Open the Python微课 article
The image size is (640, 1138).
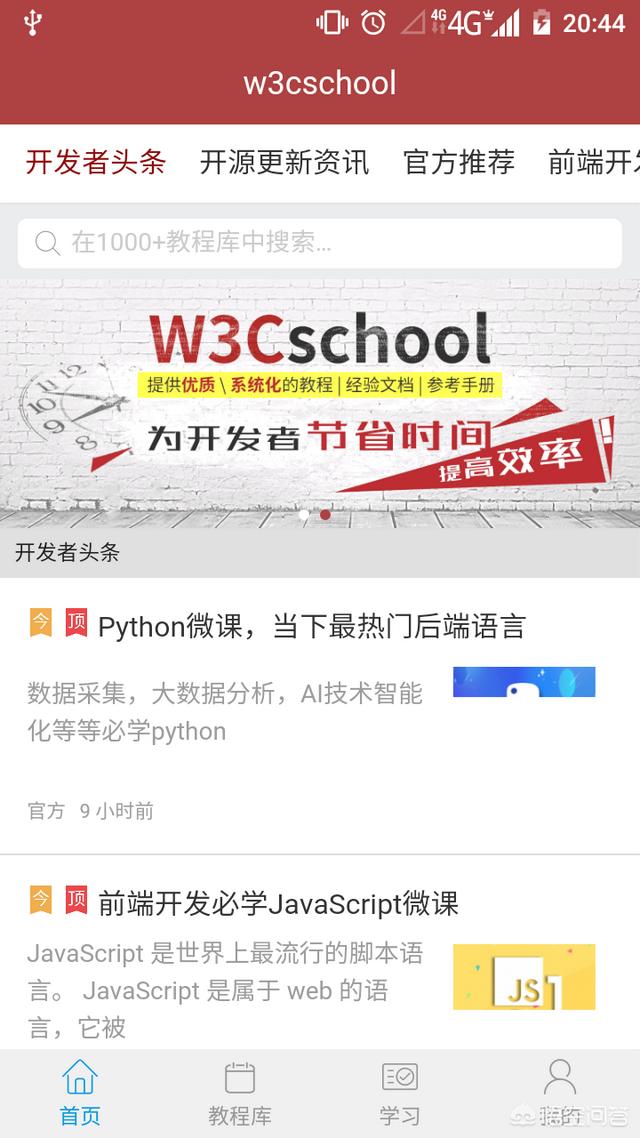[x=311, y=627]
